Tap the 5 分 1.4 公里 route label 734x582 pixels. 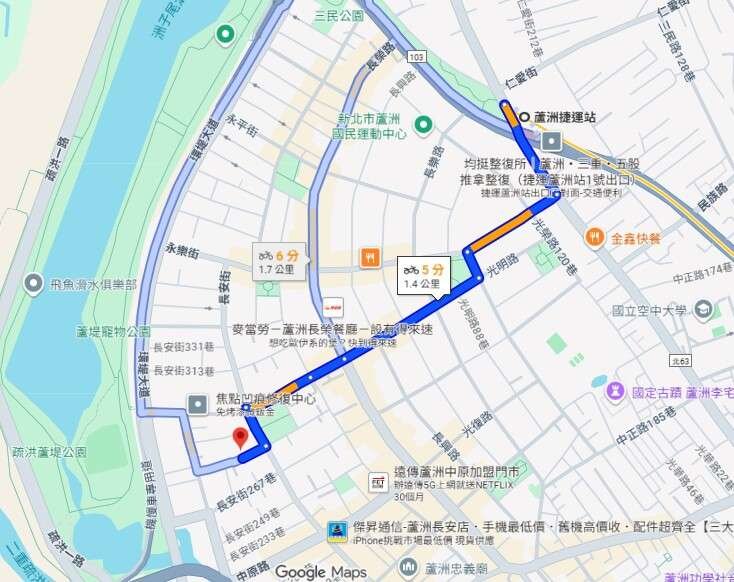(425, 276)
